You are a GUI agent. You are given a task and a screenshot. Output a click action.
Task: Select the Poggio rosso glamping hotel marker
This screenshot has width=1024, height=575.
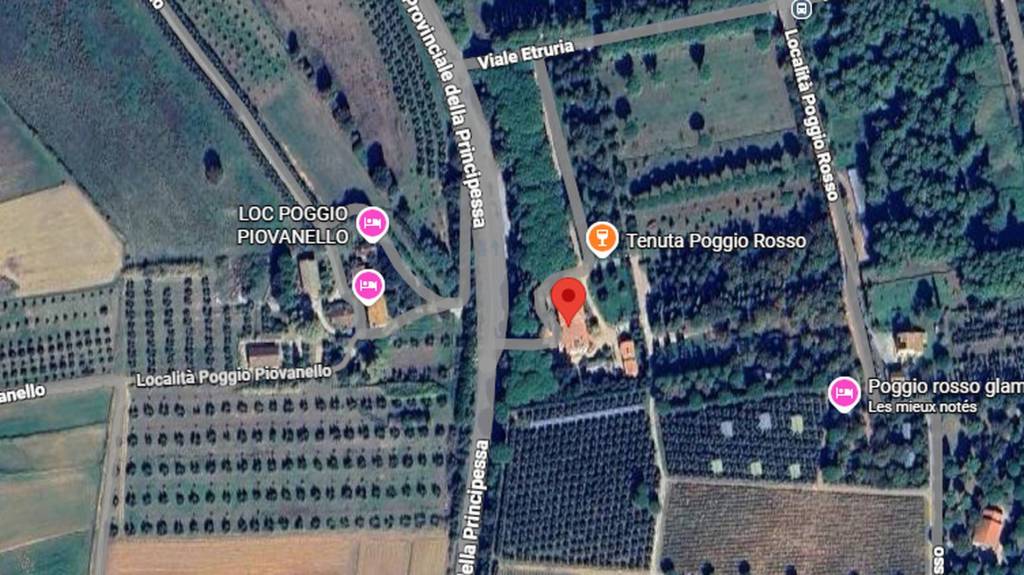point(845,393)
